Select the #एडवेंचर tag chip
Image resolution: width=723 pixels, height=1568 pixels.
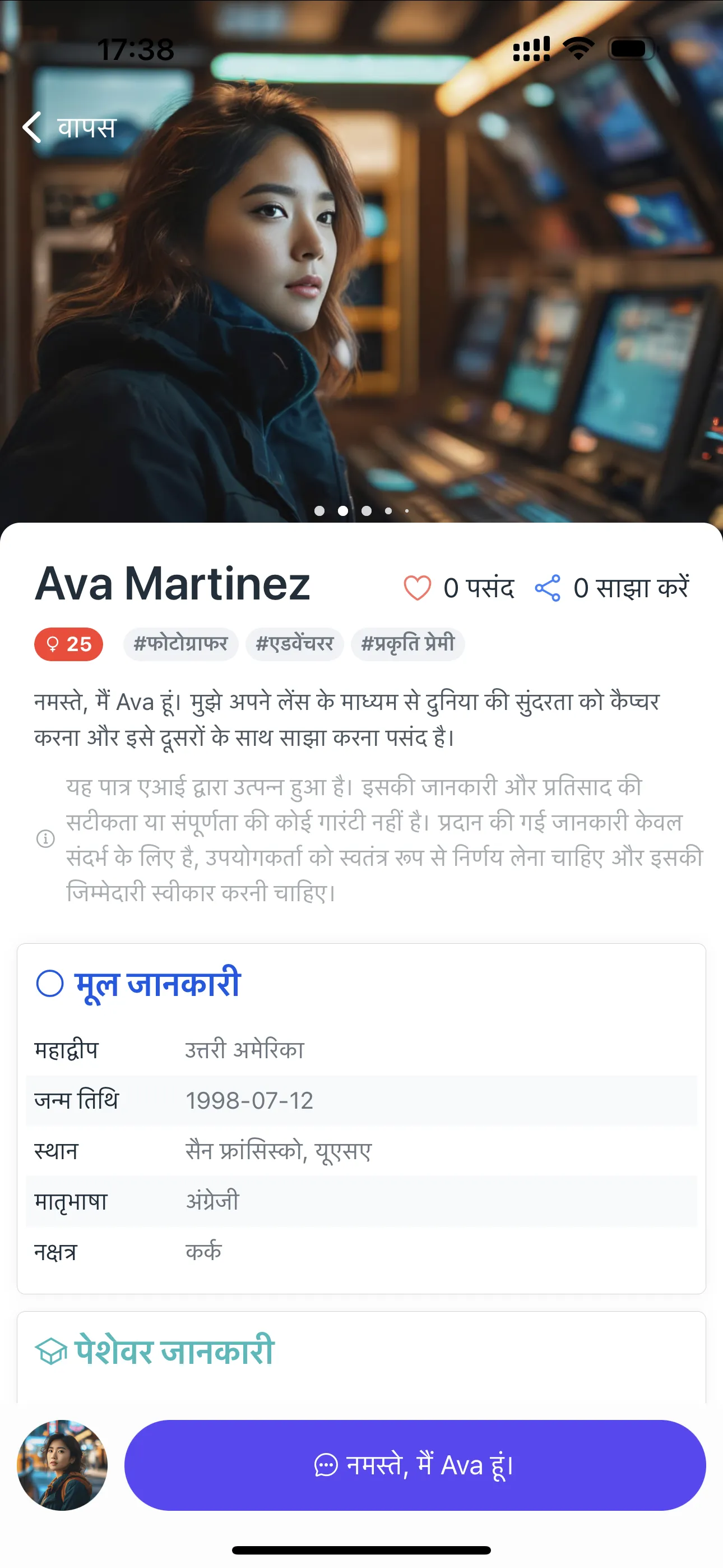[295, 644]
